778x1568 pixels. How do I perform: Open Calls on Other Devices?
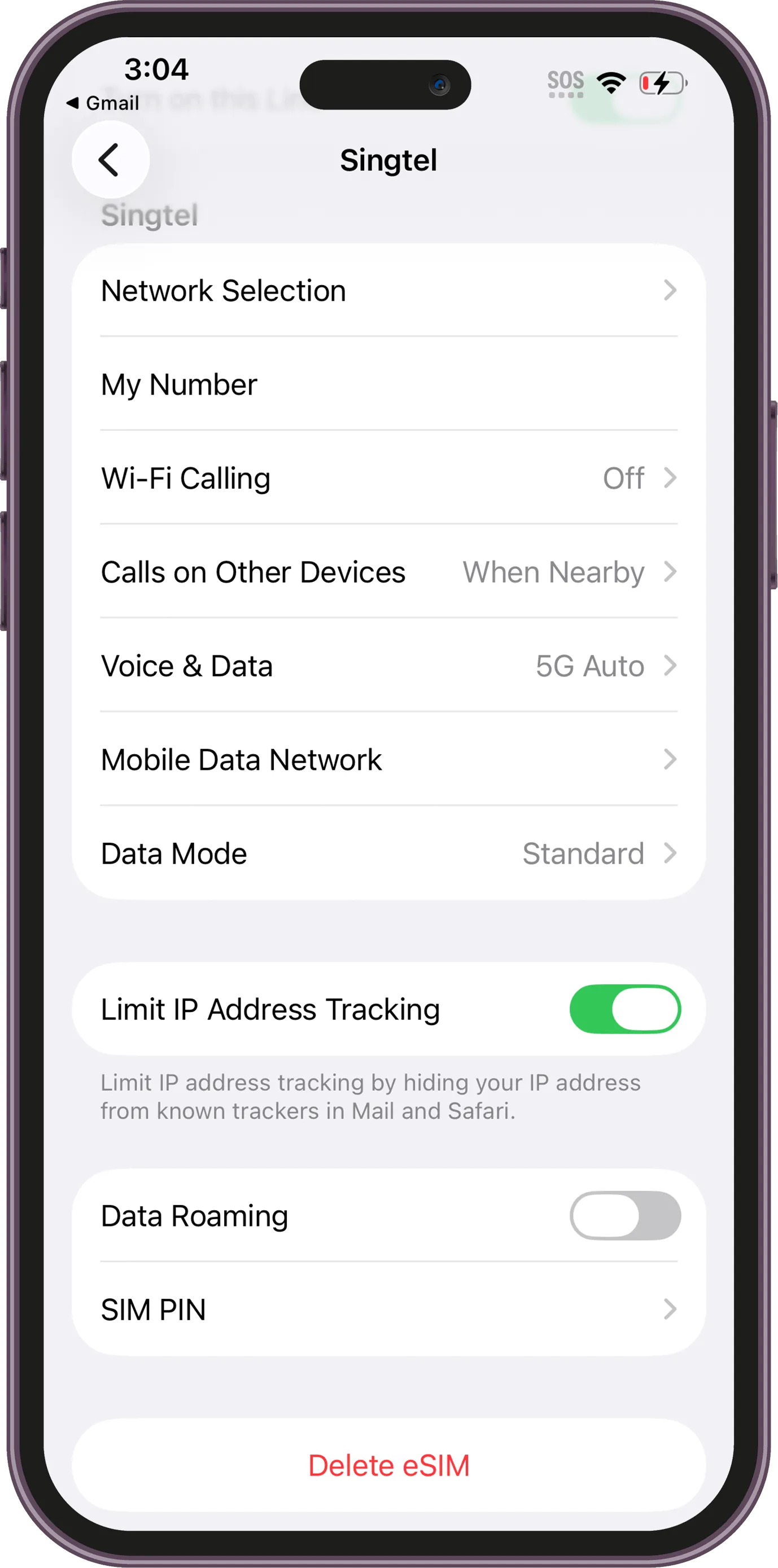click(388, 572)
